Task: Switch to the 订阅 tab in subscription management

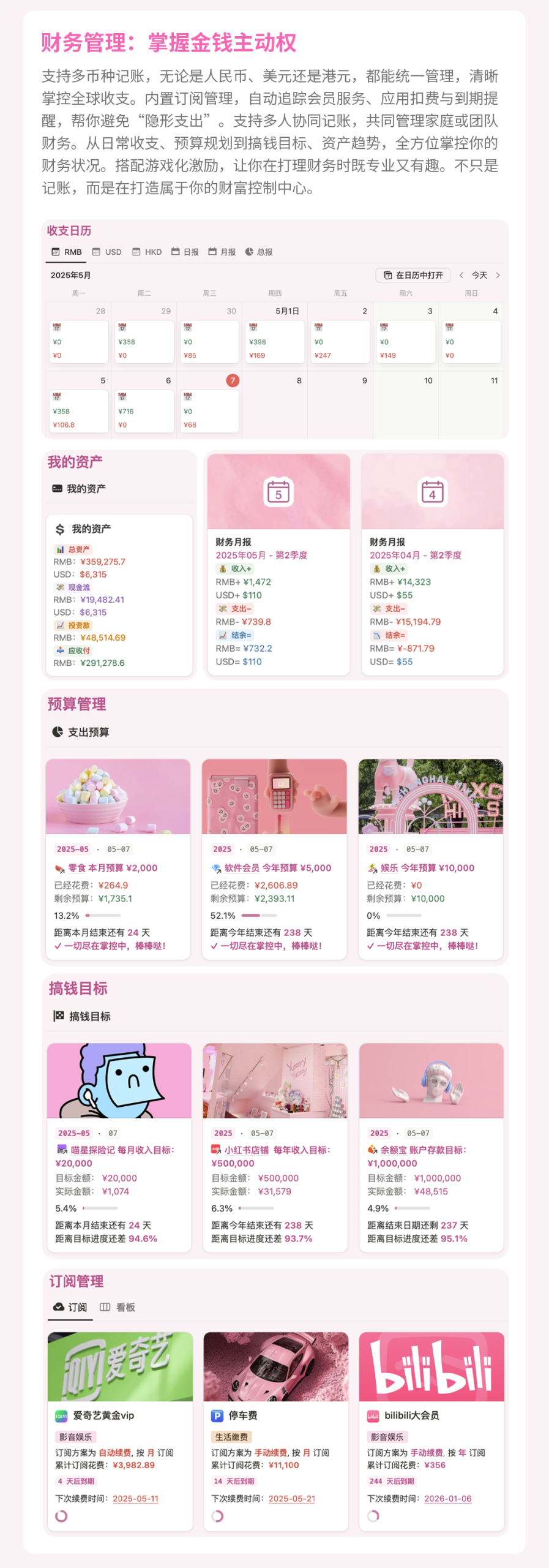Action: coord(69,1307)
